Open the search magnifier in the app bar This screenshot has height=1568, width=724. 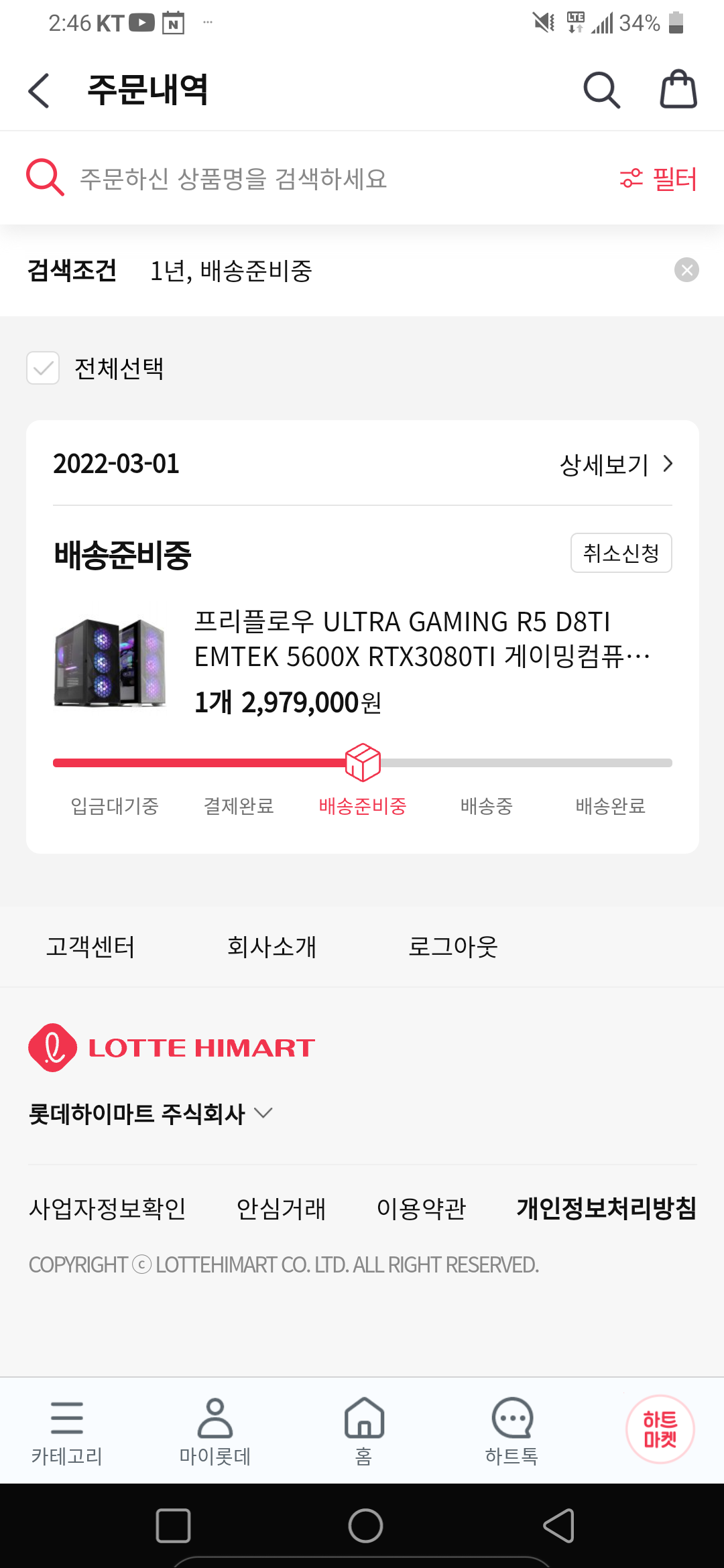[x=601, y=90]
